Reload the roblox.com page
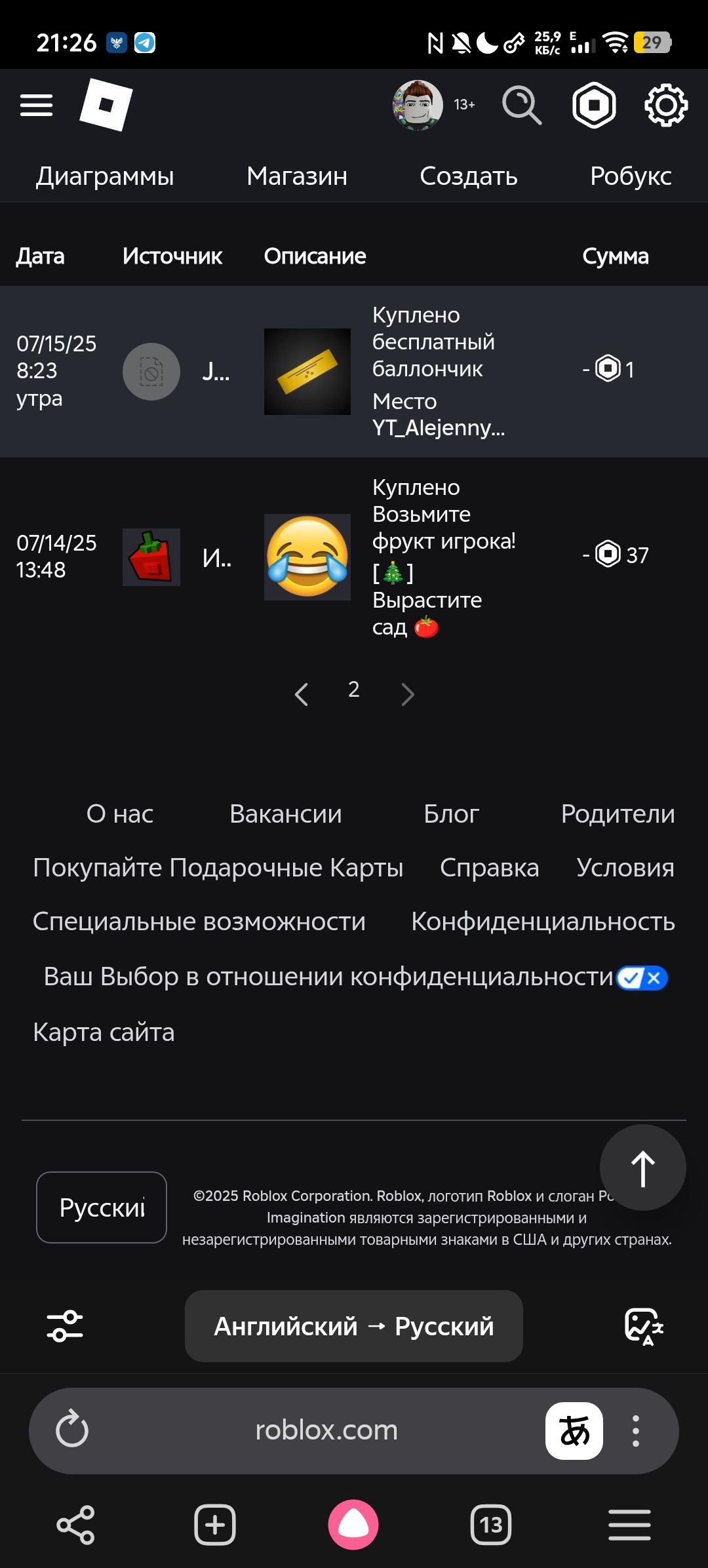 (x=72, y=1430)
